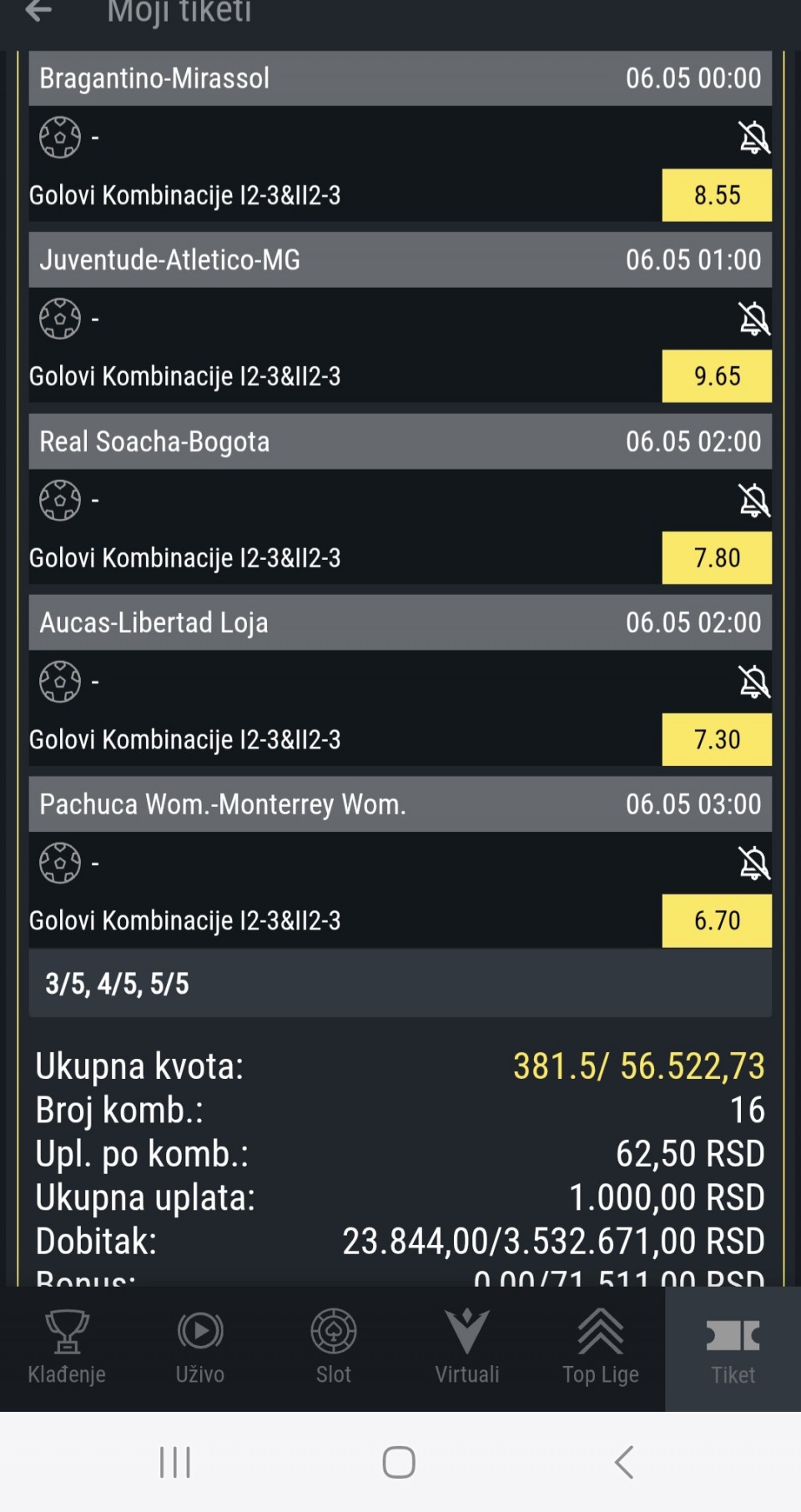801x1512 pixels.
Task: Toggle notification bell for Real Soacha-Bogota
Action: [x=753, y=501]
